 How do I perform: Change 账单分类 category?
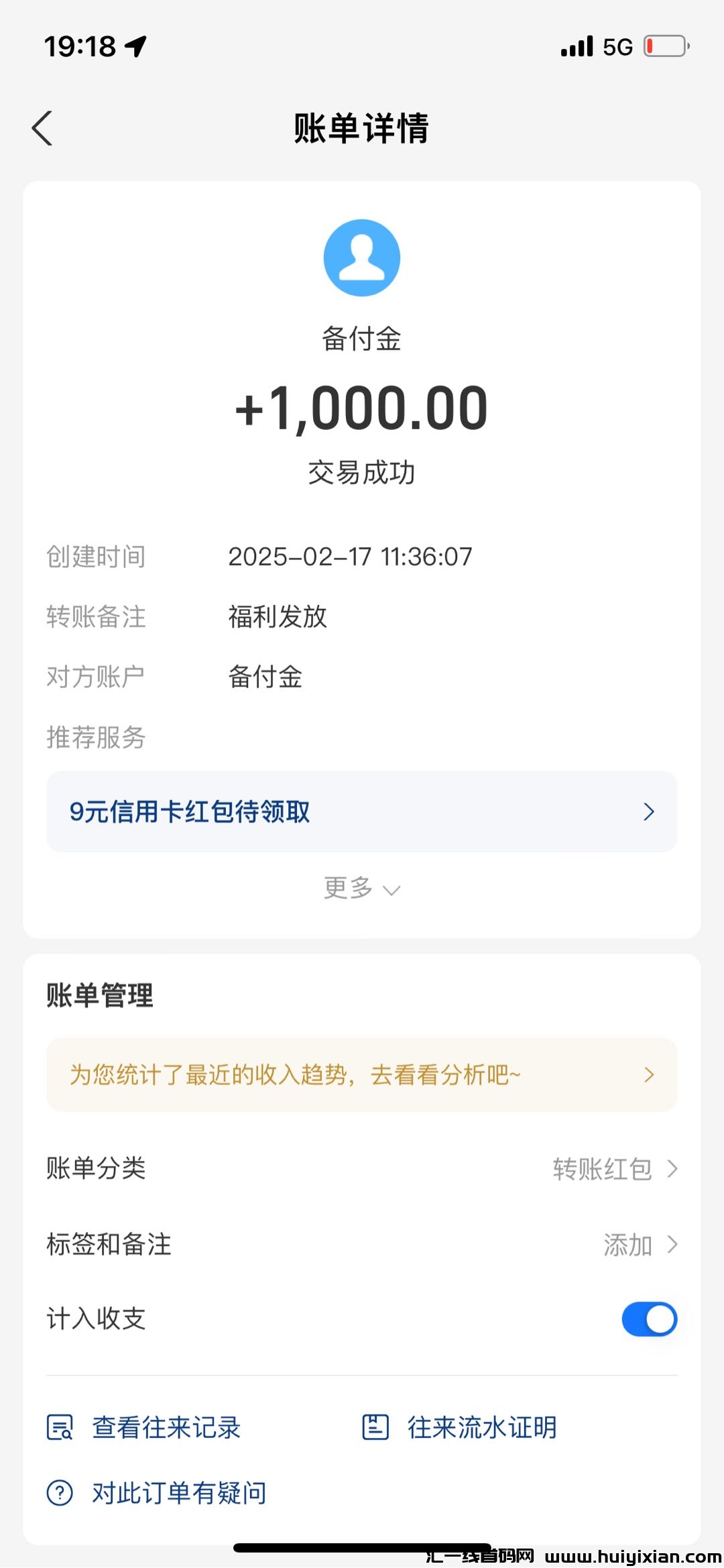click(x=613, y=1169)
